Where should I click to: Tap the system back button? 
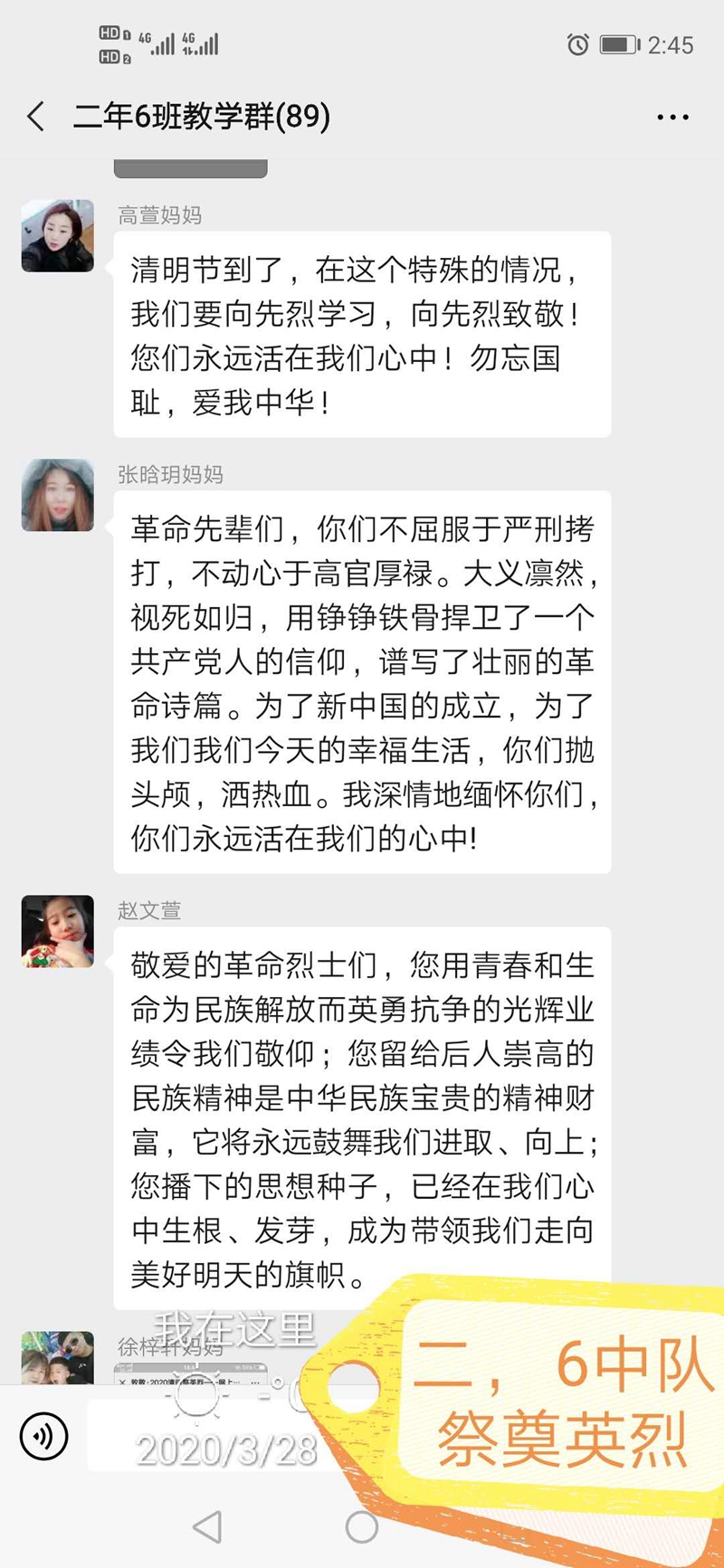[208, 1527]
